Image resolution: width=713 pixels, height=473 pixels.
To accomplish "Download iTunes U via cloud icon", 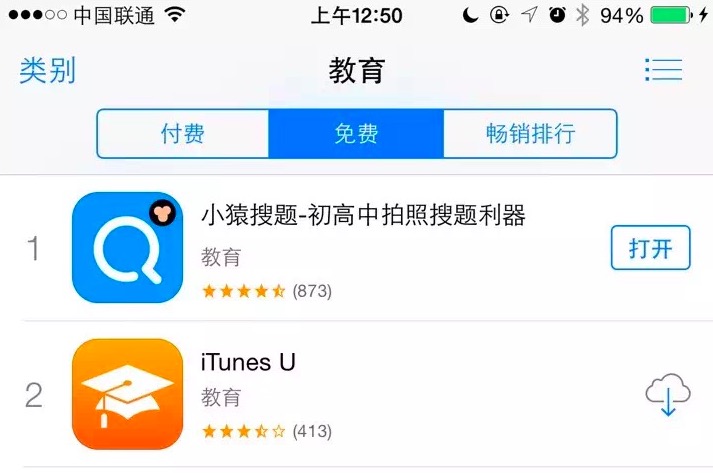I will pyautogui.click(x=667, y=396).
